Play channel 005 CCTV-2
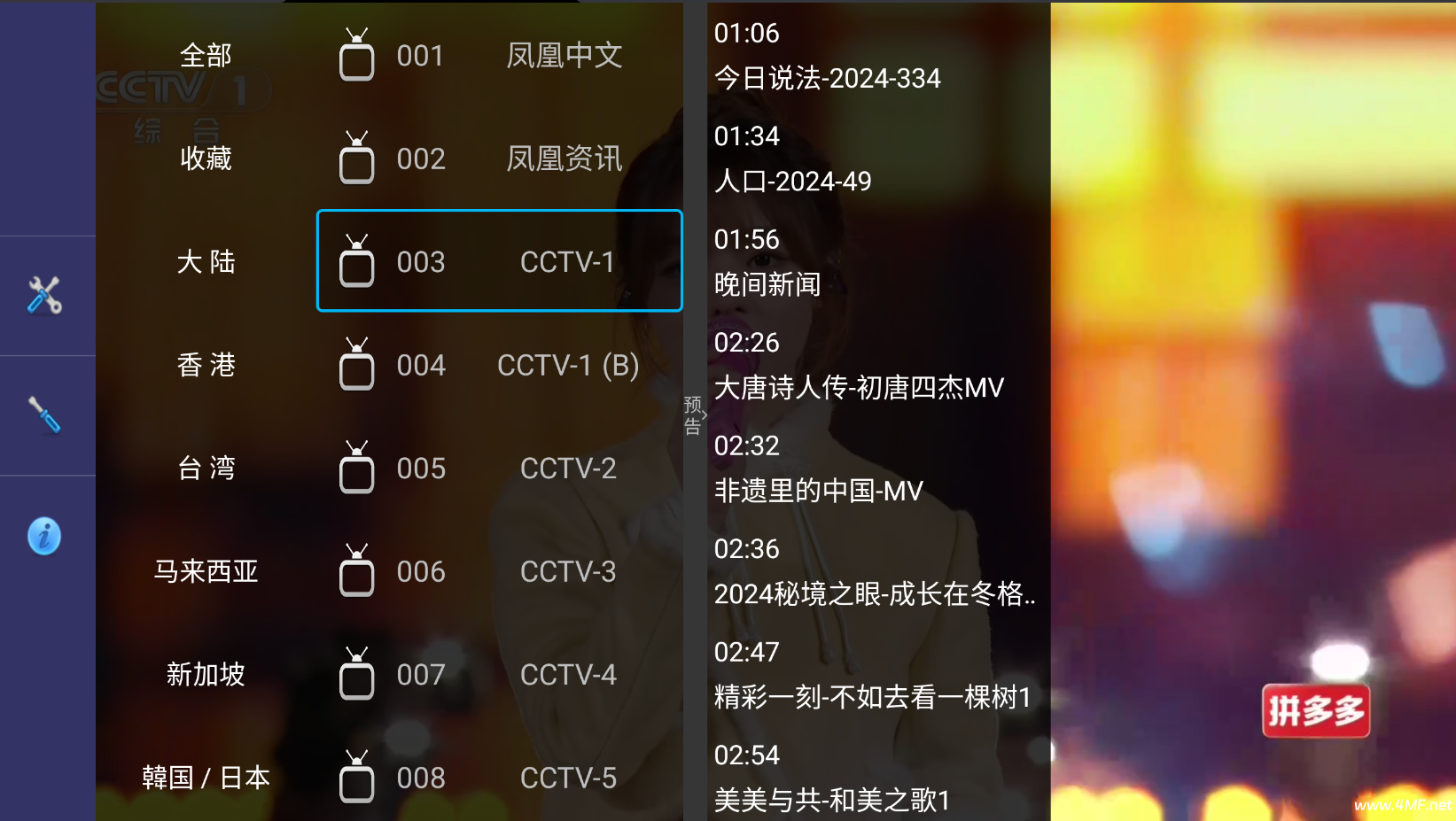This screenshot has width=1456, height=821. tap(499, 468)
